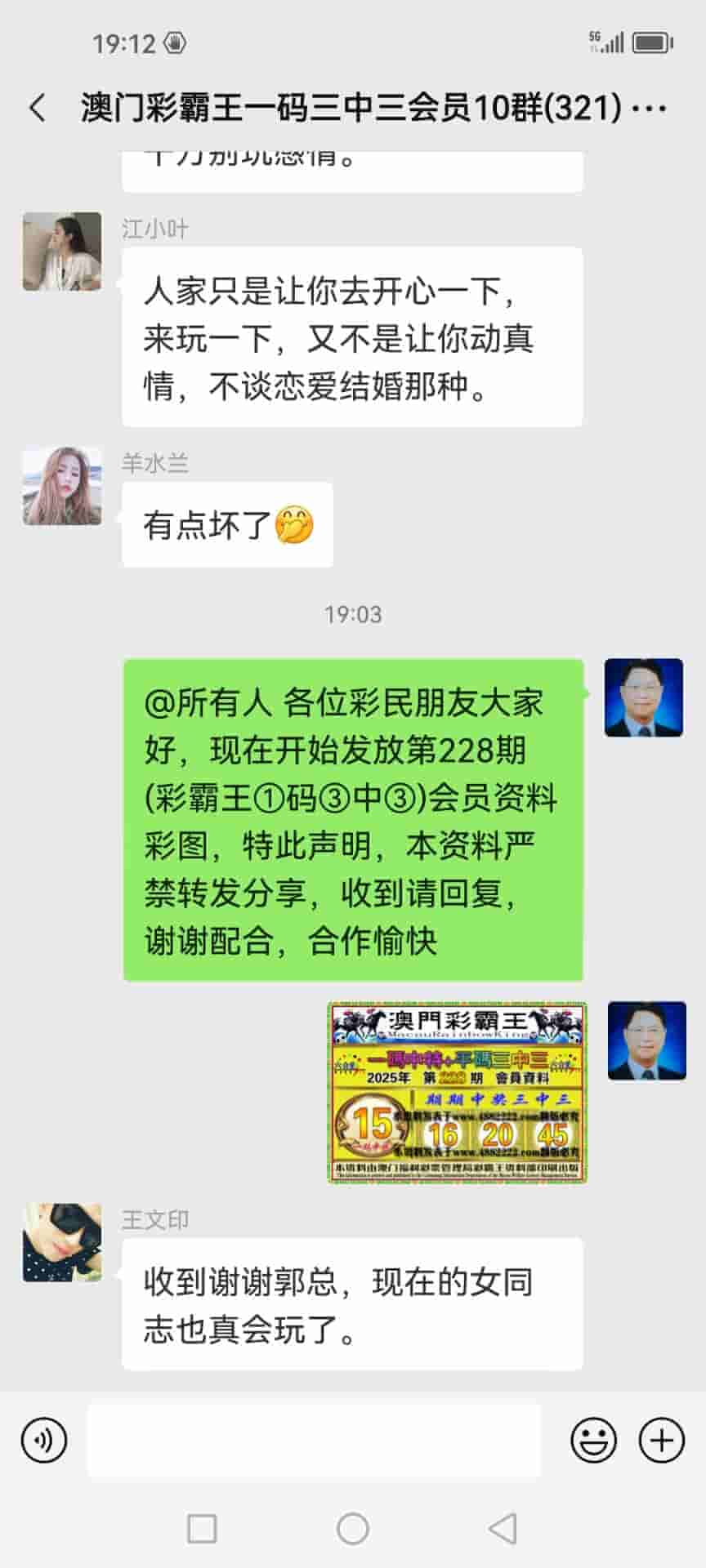Go to the system home screen
Image resolution: width=706 pixels, height=1568 pixels.
[353, 1528]
